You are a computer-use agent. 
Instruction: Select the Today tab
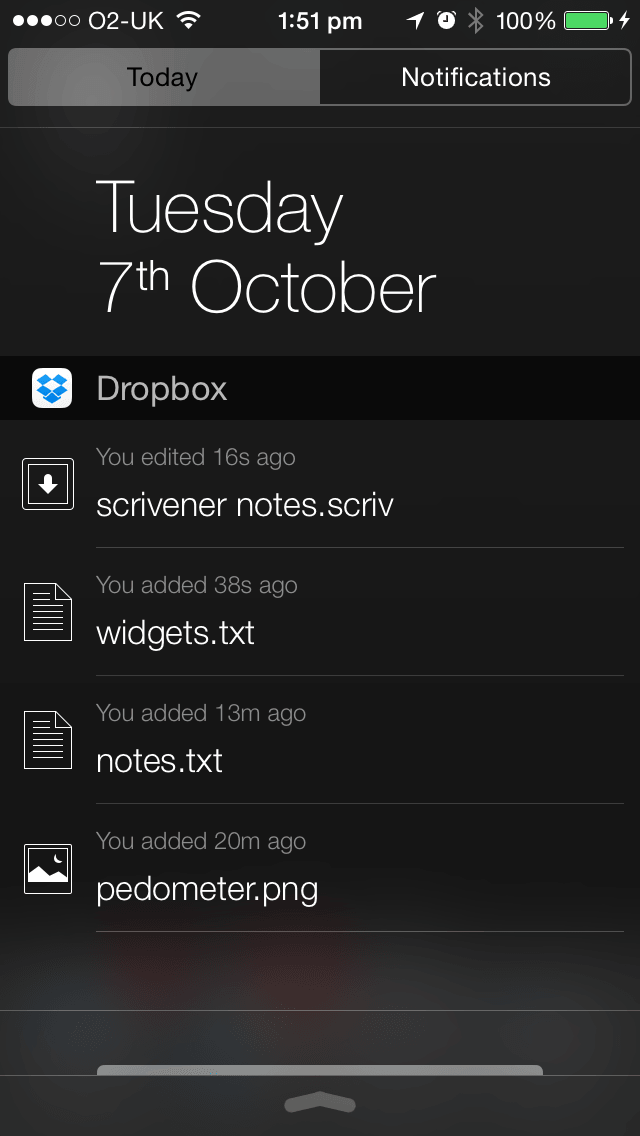click(164, 77)
